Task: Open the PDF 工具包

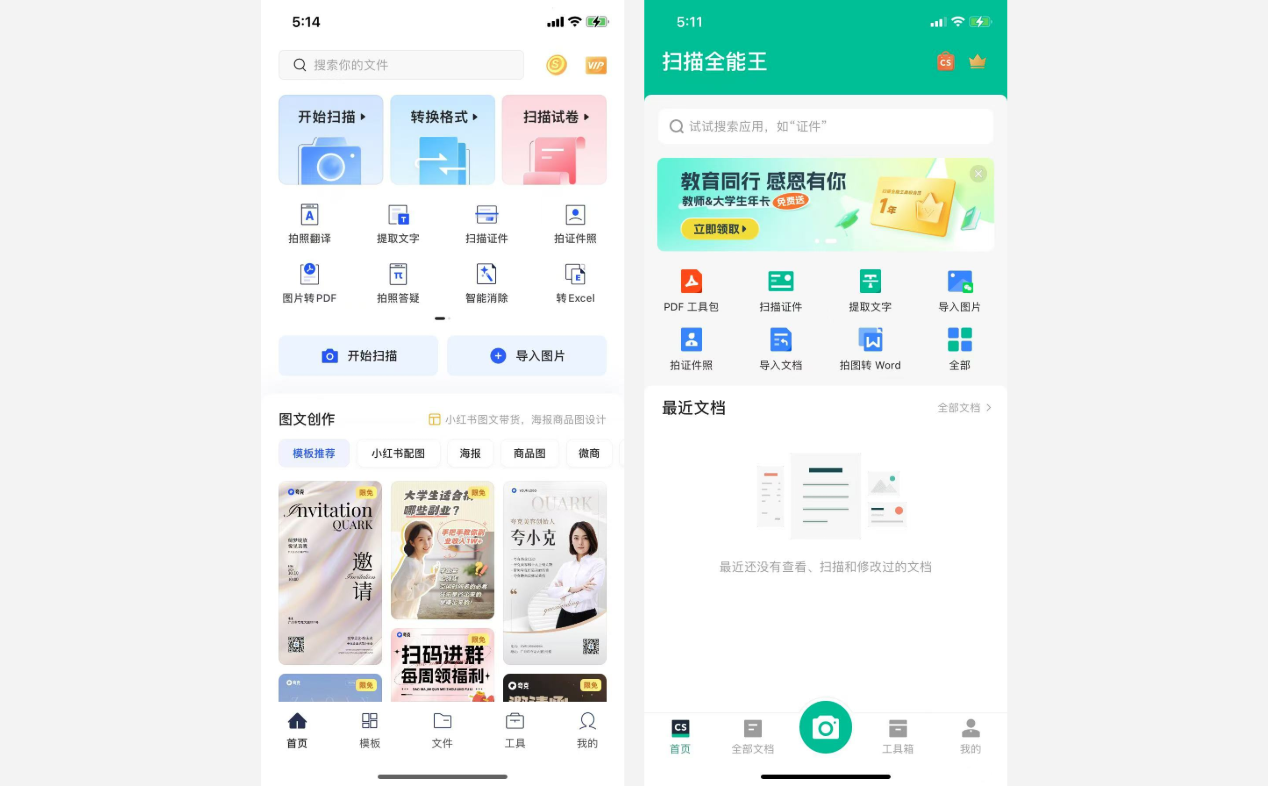Action: tap(691, 290)
